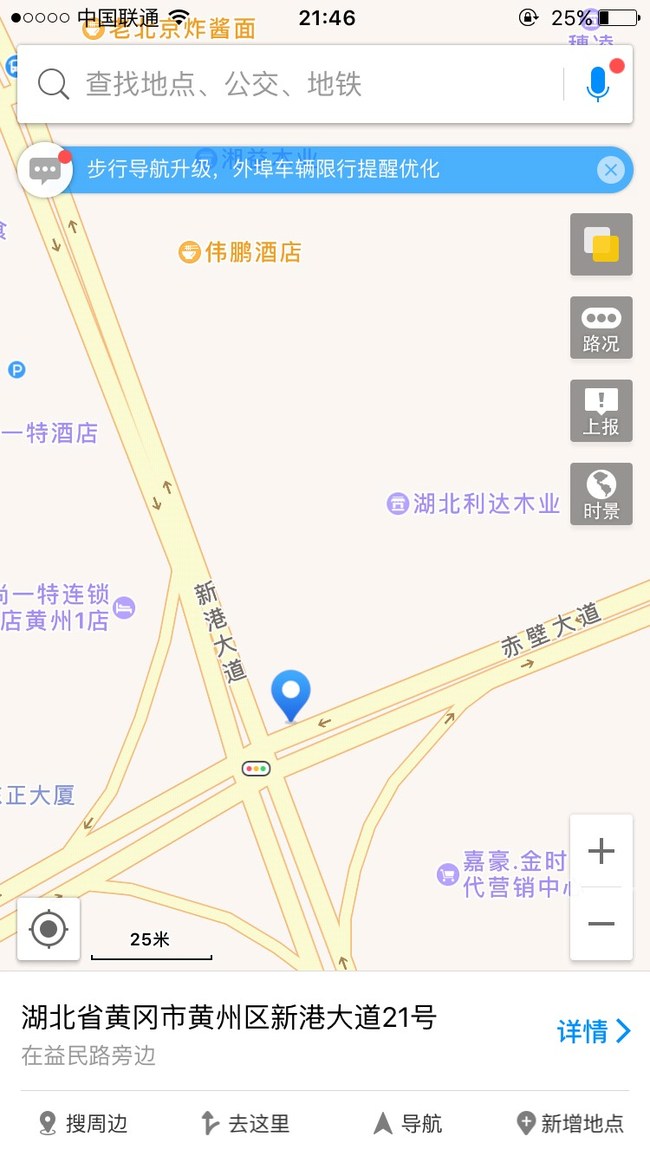
Task: Dismiss the blue navigation upgrade banner
Action: click(610, 170)
